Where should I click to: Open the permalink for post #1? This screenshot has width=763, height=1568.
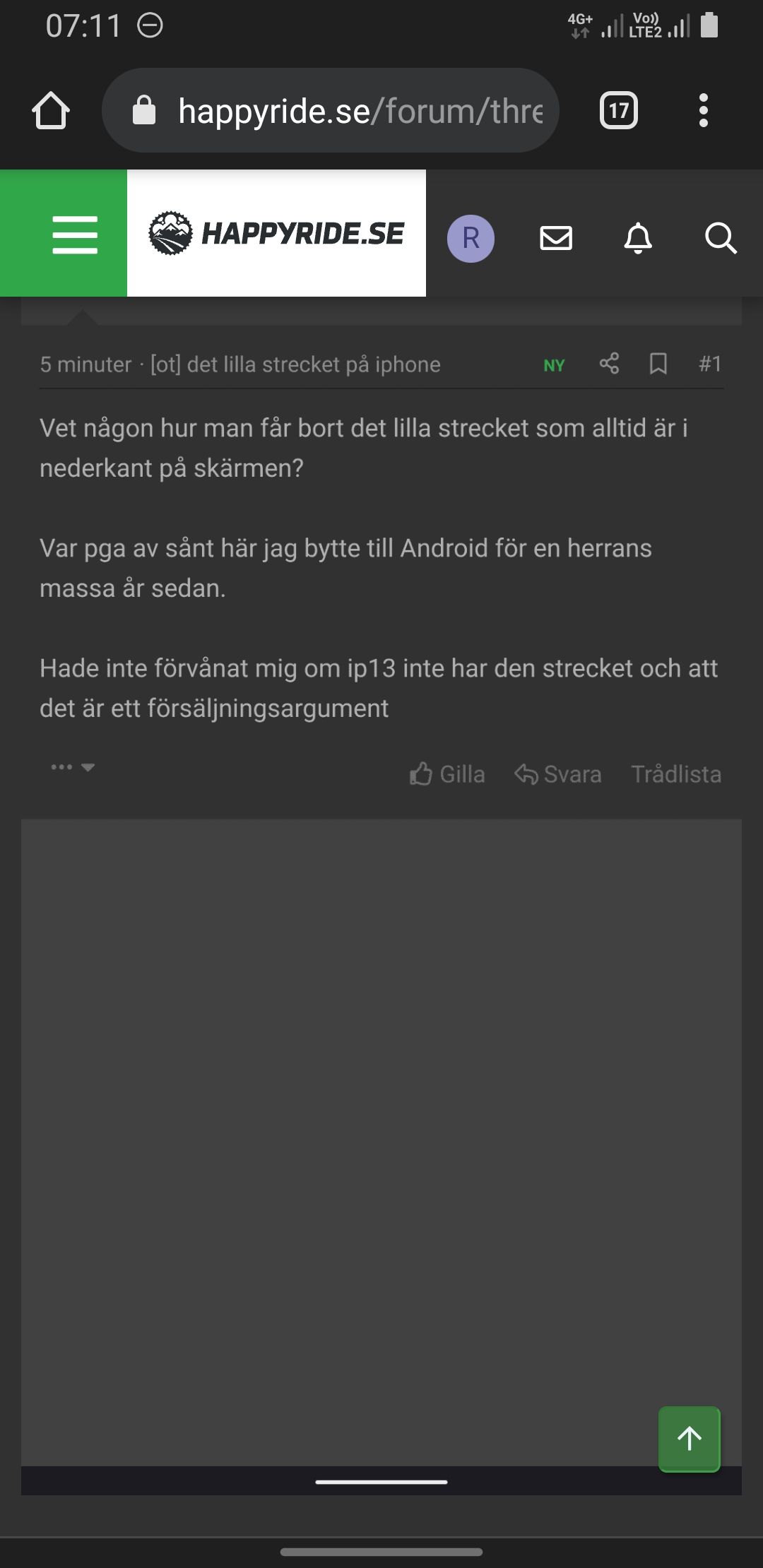tap(709, 364)
